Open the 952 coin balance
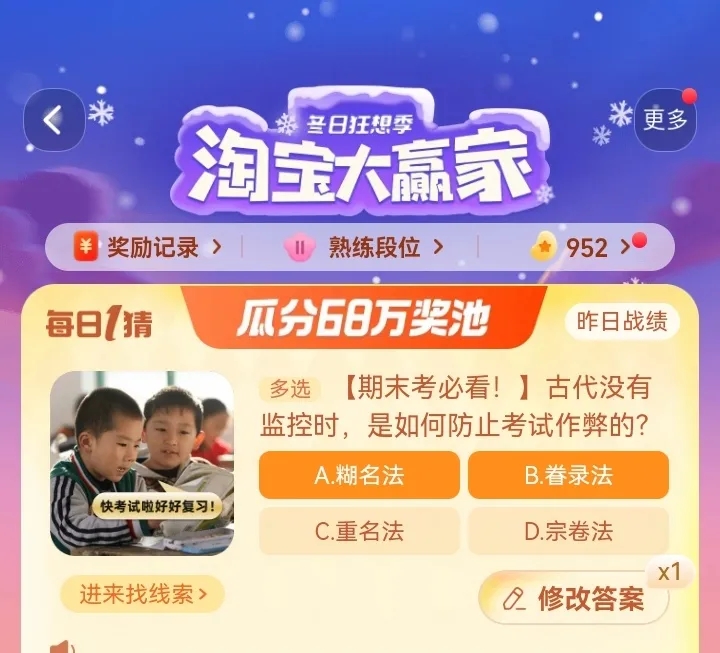The height and width of the screenshot is (653, 720). click(587, 247)
